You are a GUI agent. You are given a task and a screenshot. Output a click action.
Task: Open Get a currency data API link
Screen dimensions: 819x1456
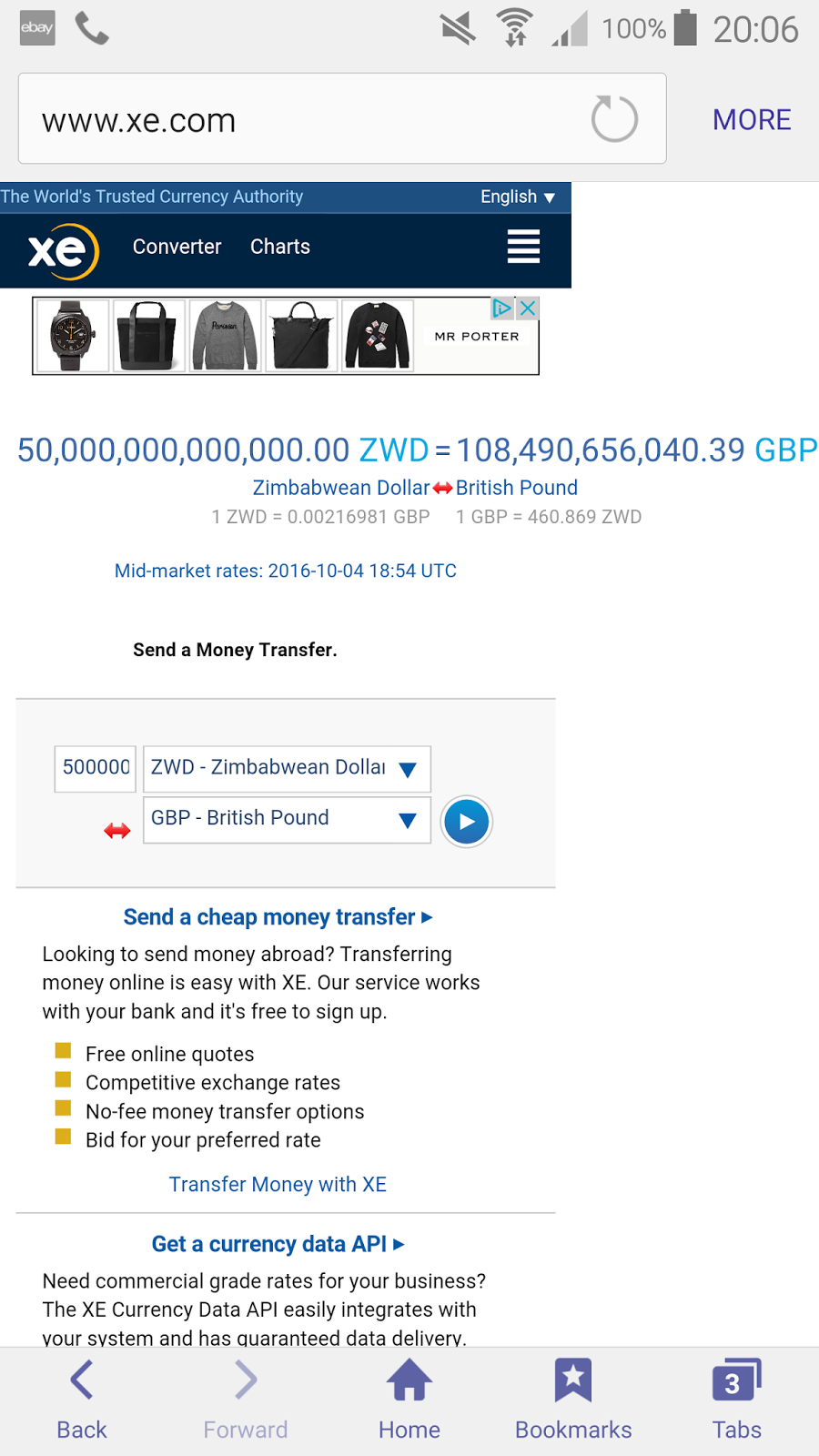(278, 1244)
